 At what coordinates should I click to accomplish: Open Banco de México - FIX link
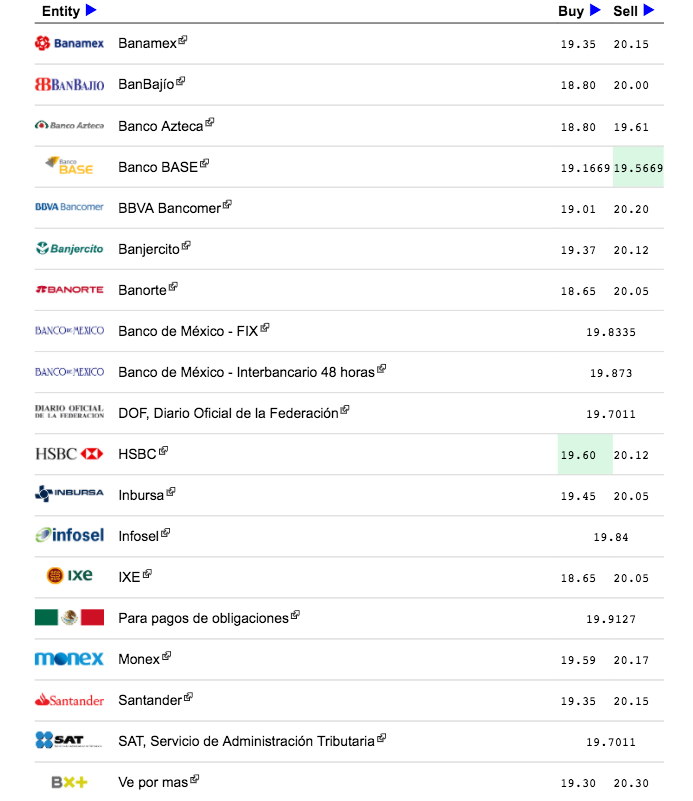(x=188, y=331)
